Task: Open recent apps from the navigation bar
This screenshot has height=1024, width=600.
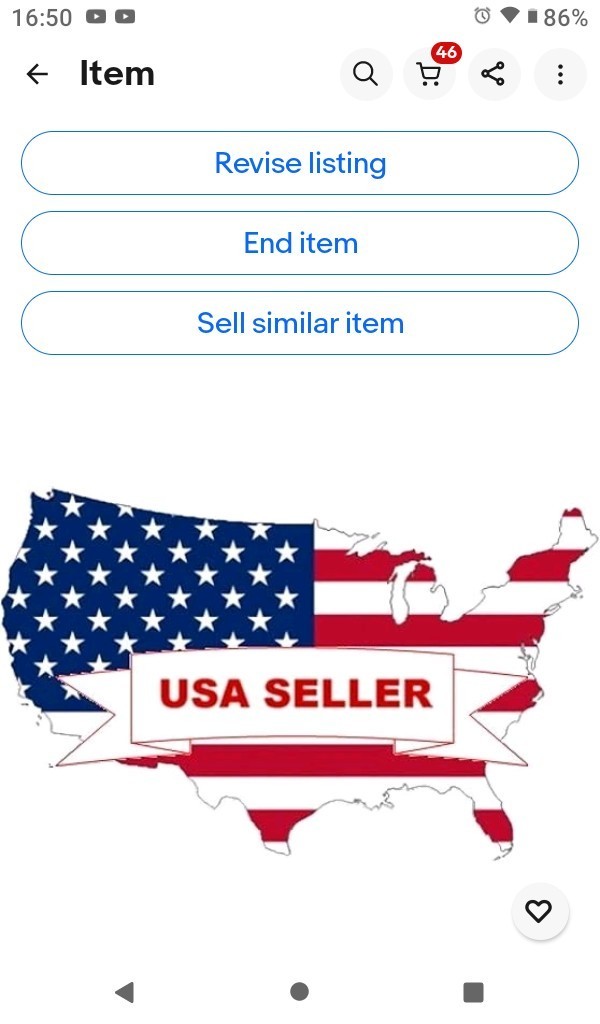Action: [473, 991]
